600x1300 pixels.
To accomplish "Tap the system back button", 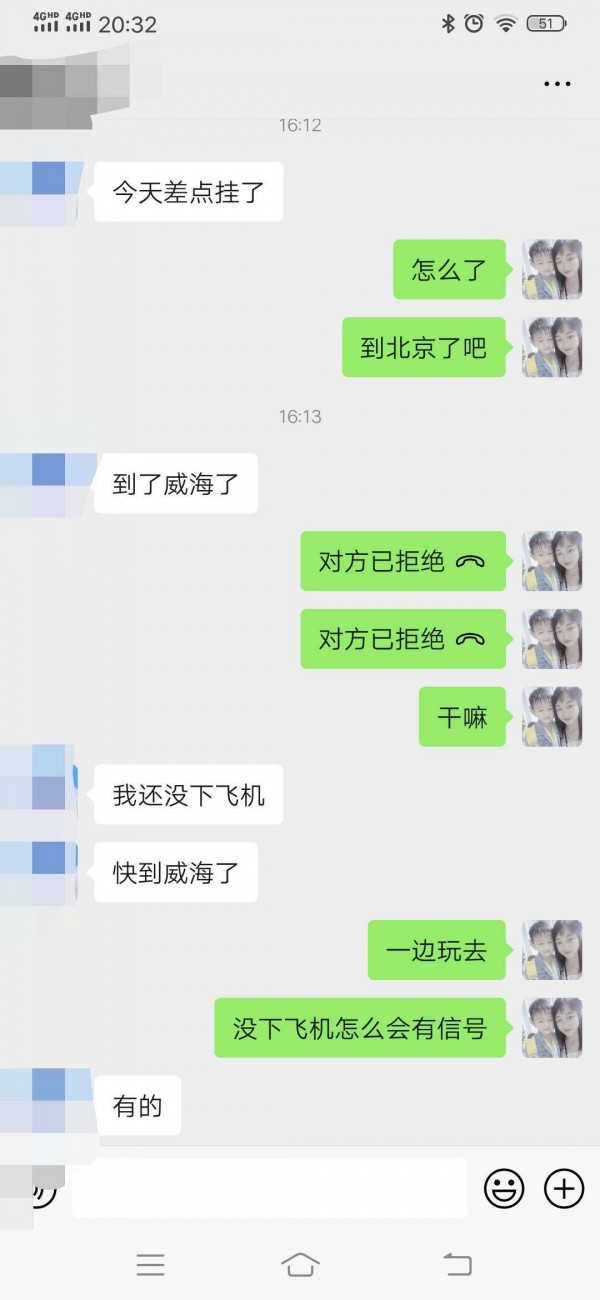I will point(457,1265).
